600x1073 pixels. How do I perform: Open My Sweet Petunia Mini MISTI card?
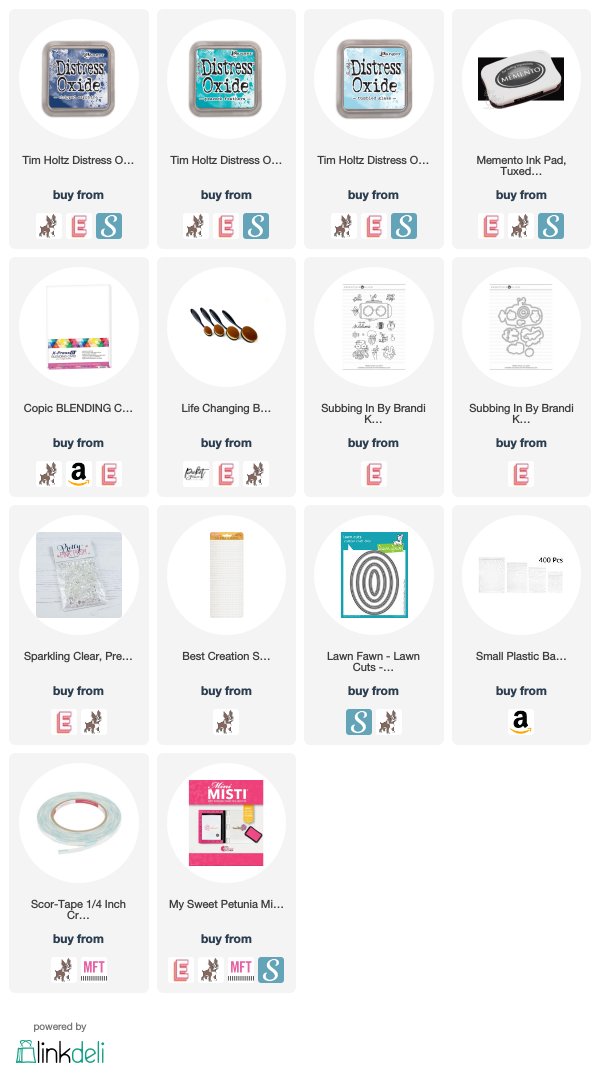[226, 873]
